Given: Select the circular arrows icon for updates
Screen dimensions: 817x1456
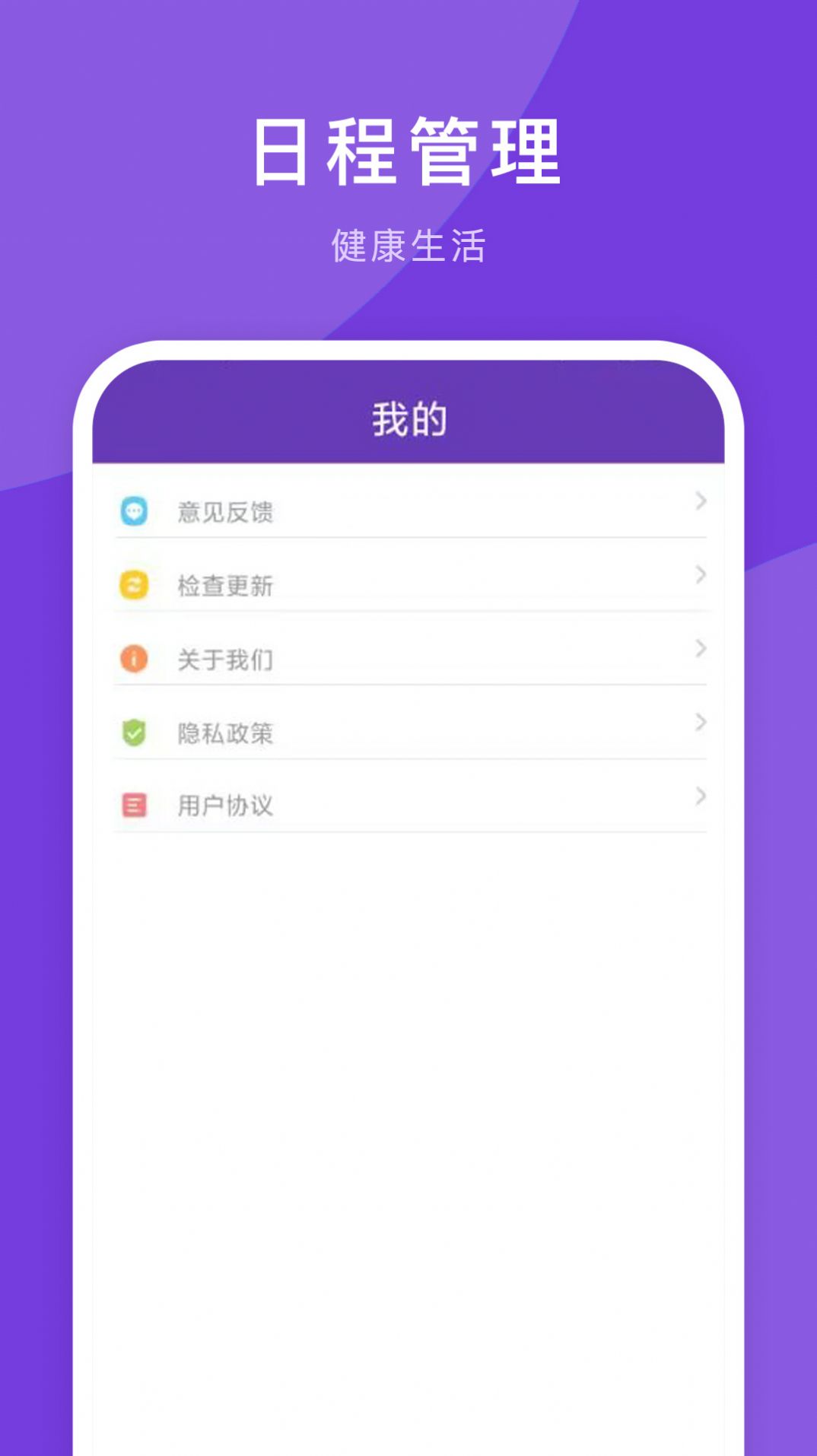Looking at the screenshot, I should 135,585.
